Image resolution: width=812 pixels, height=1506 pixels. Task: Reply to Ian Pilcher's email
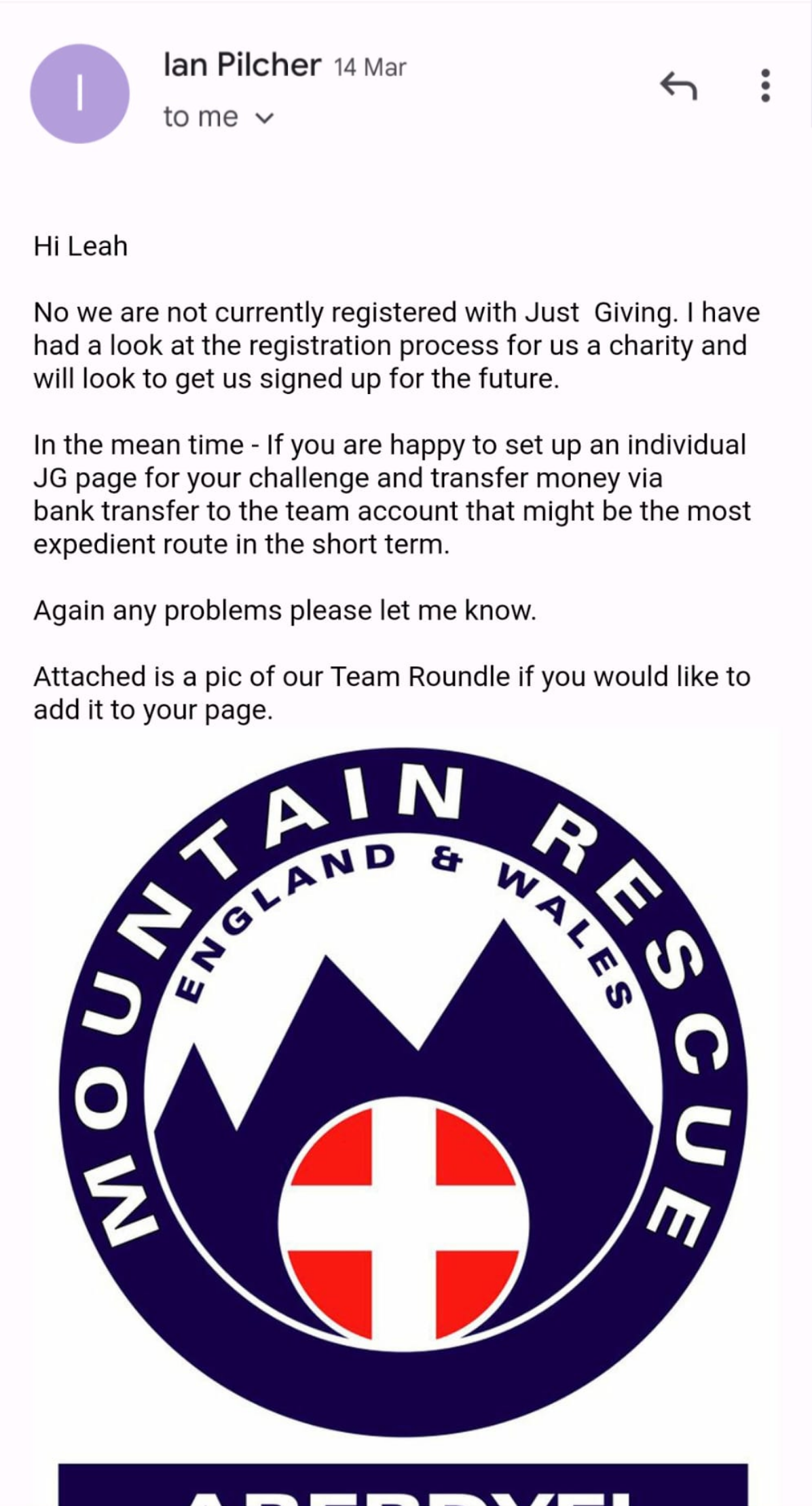click(x=678, y=86)
